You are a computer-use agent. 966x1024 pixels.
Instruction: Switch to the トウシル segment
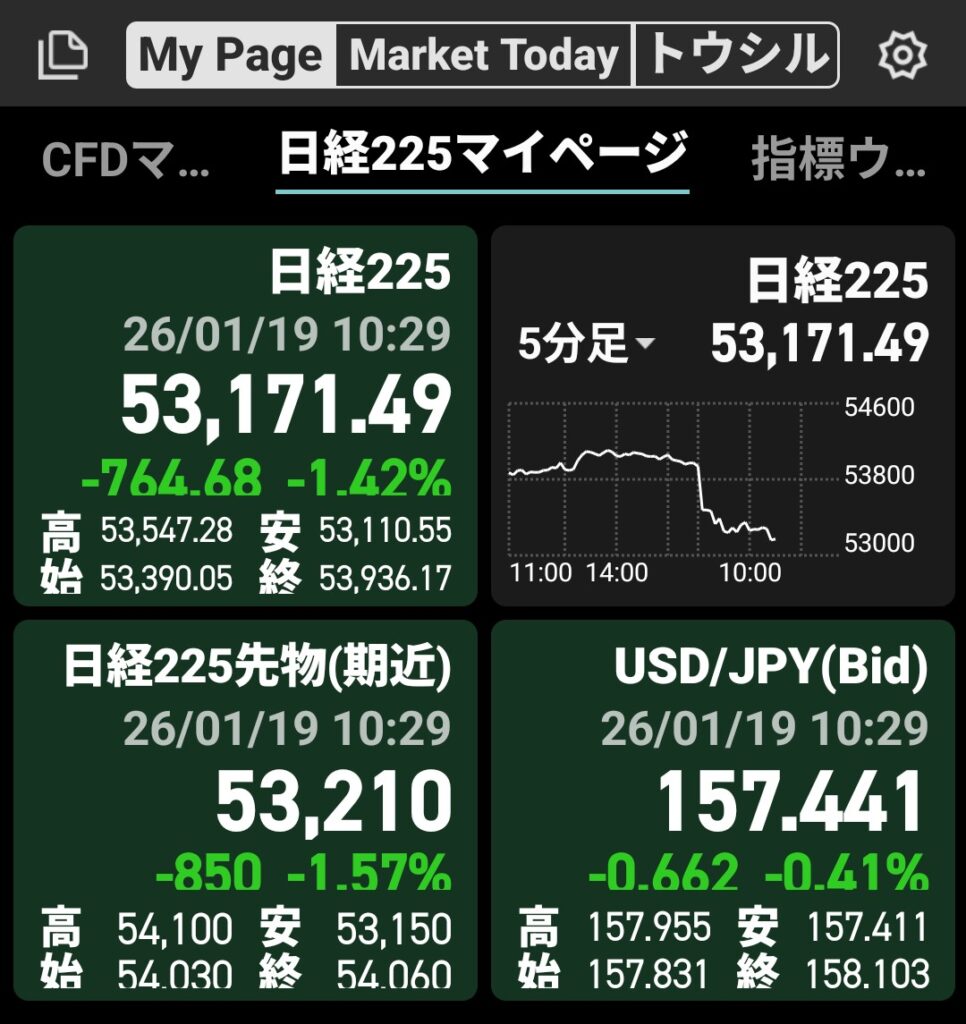[x=736, y=55]
